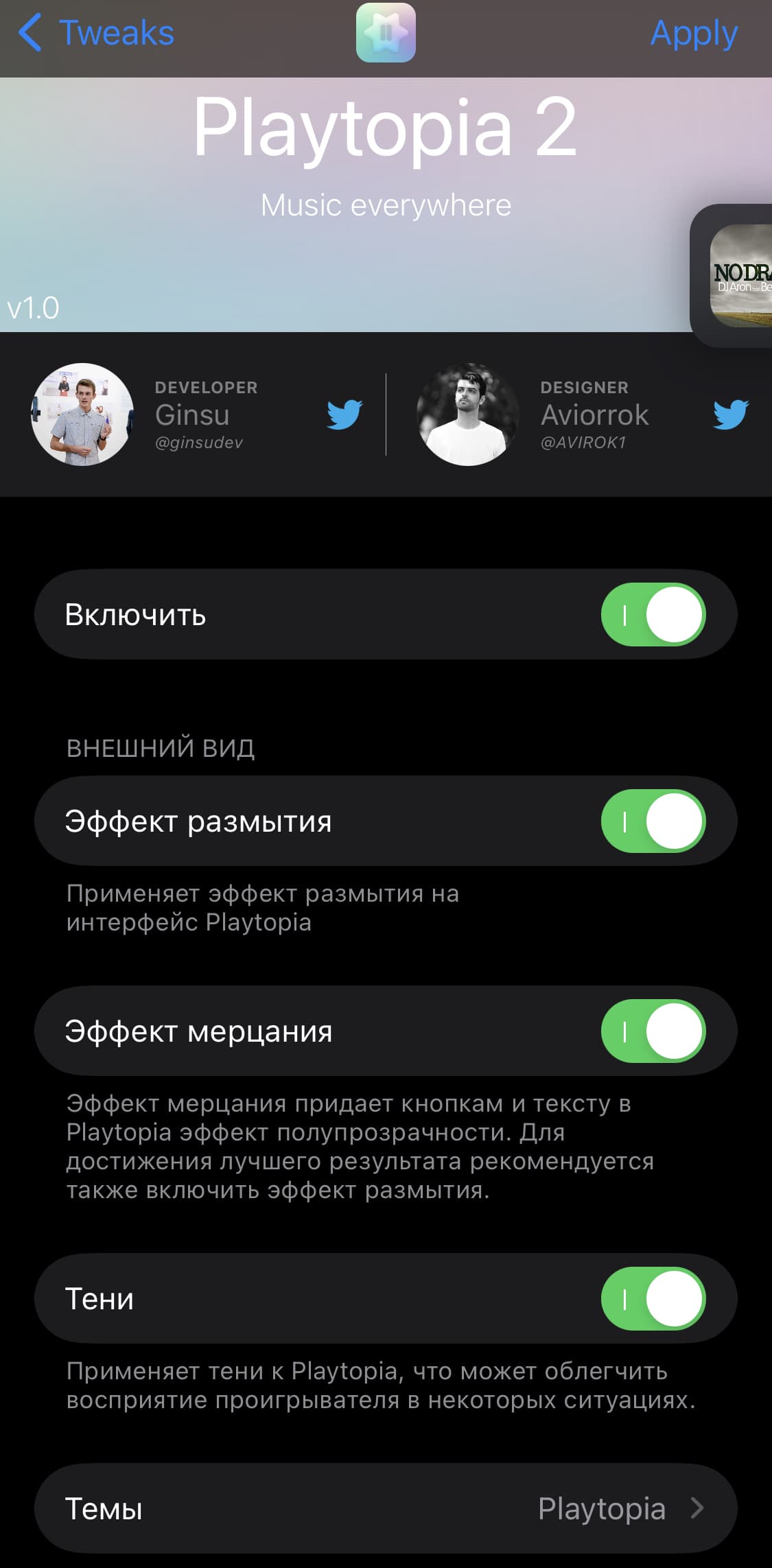Viewport: 772px width, 1568px height.
Task: Disable the Включить switch
Action: click(653, 614)
